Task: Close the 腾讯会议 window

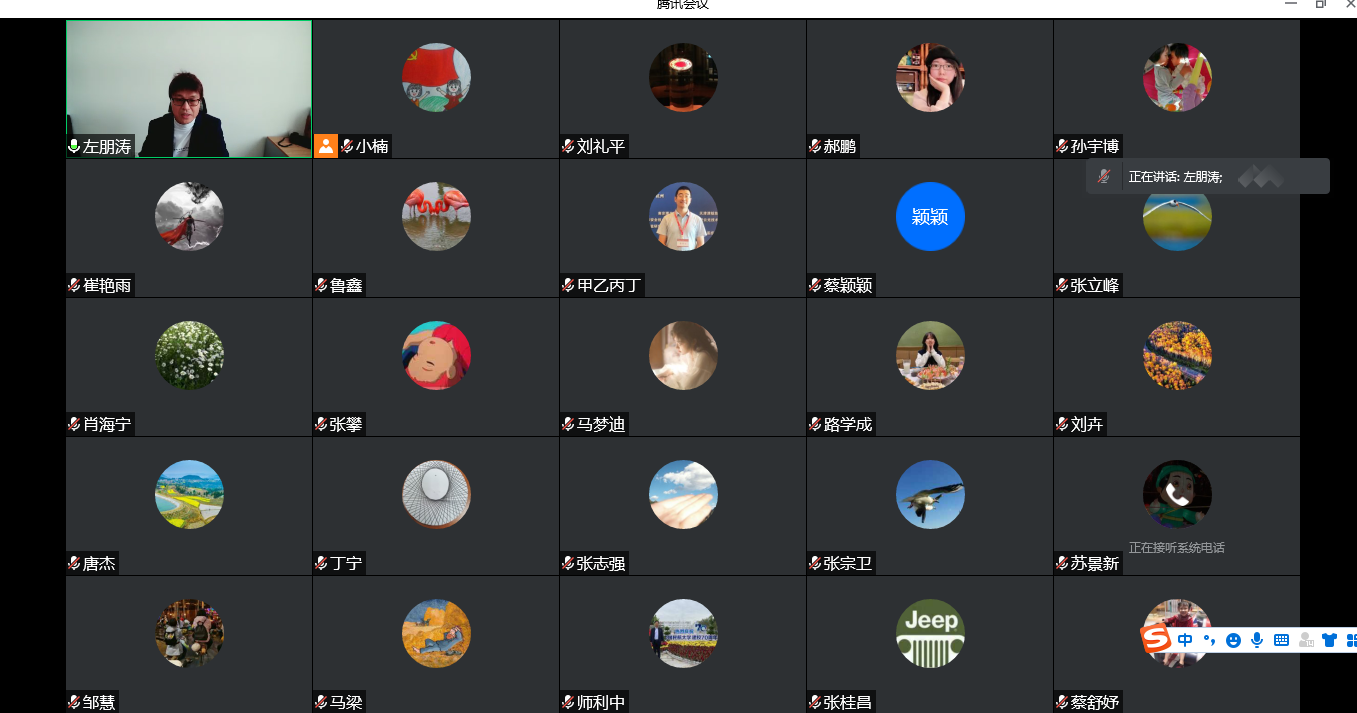Action: pyautogui.click(x=1350, y=5)
